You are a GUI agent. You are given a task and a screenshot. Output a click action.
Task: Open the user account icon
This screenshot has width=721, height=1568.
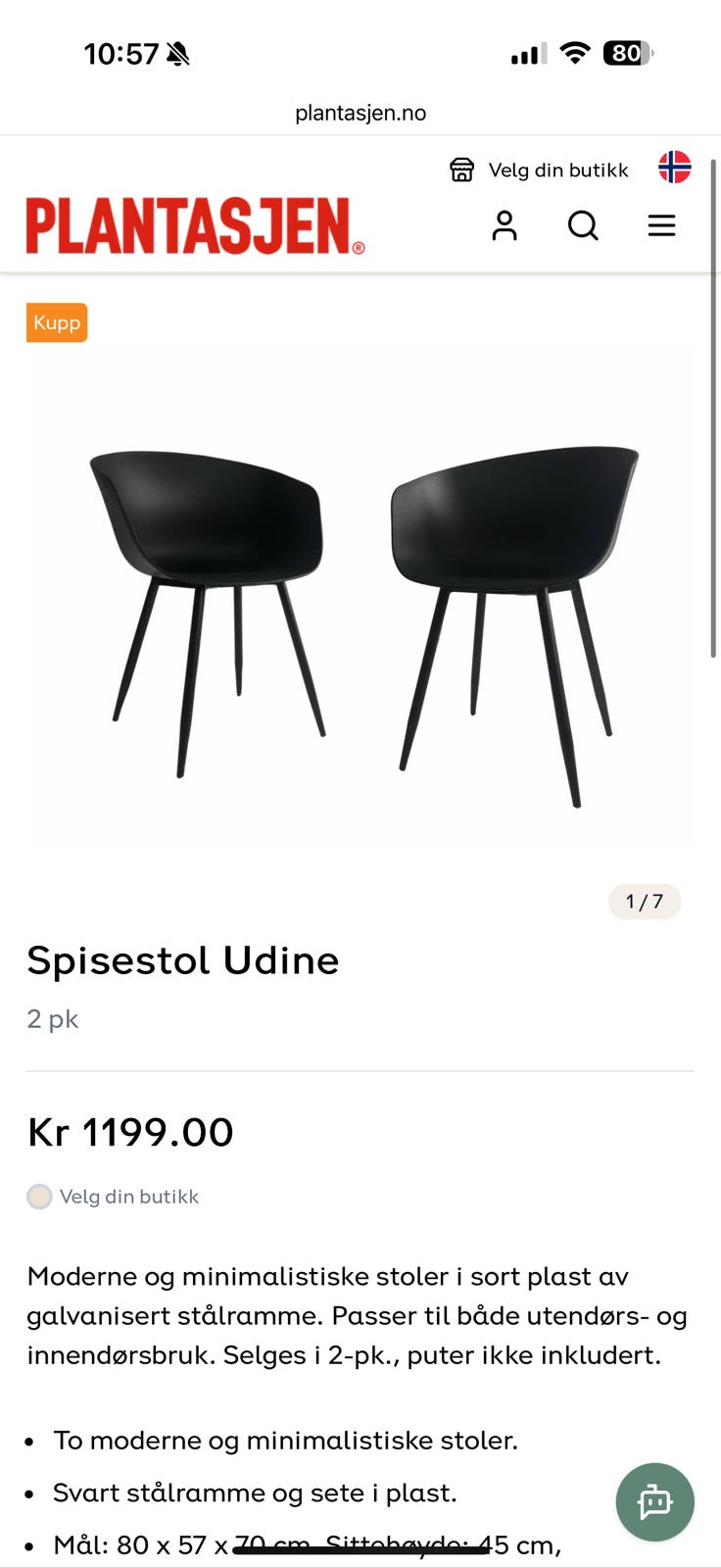coord(505,226)
